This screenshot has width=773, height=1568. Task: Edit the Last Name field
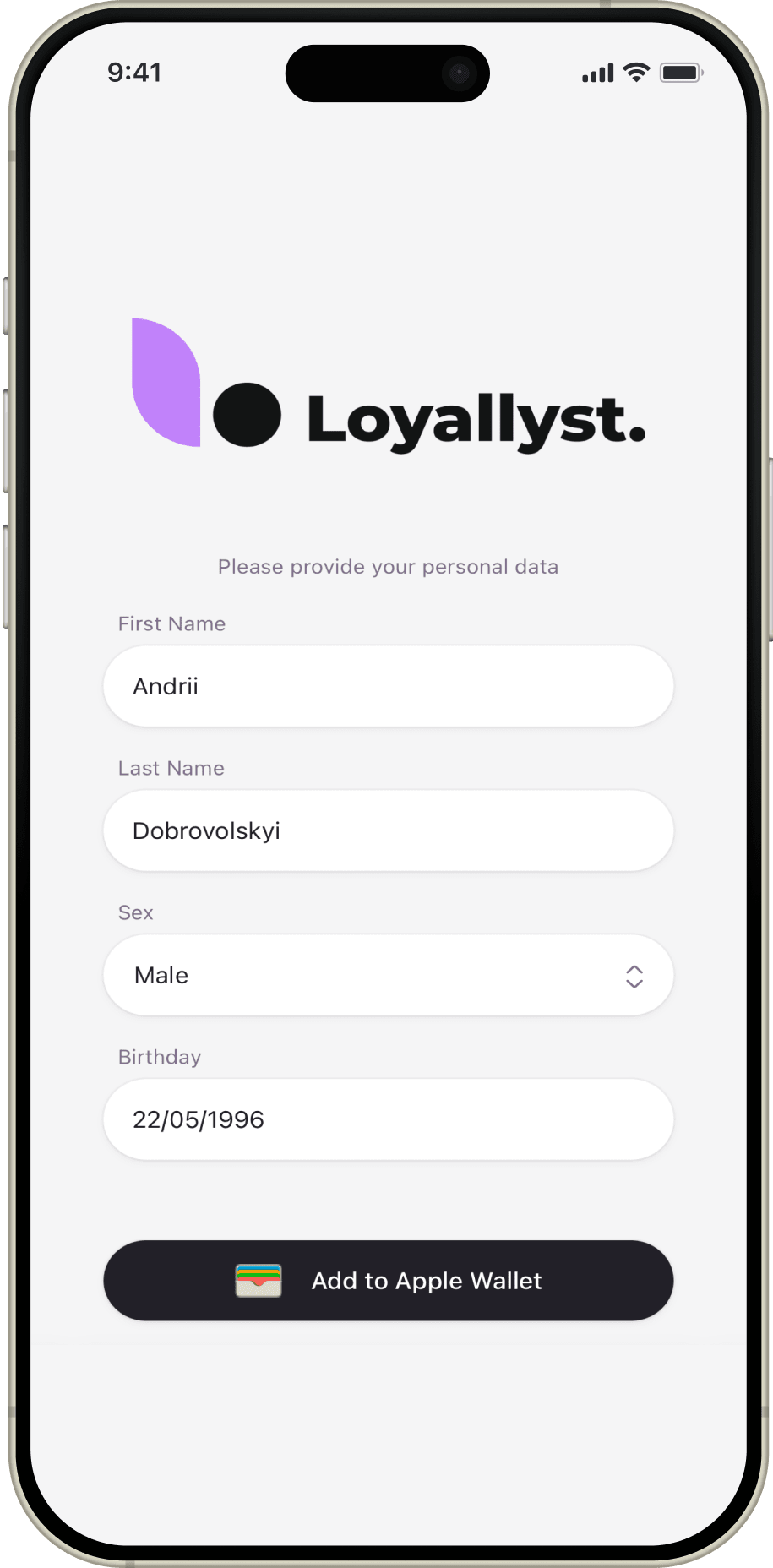(388, 830)
